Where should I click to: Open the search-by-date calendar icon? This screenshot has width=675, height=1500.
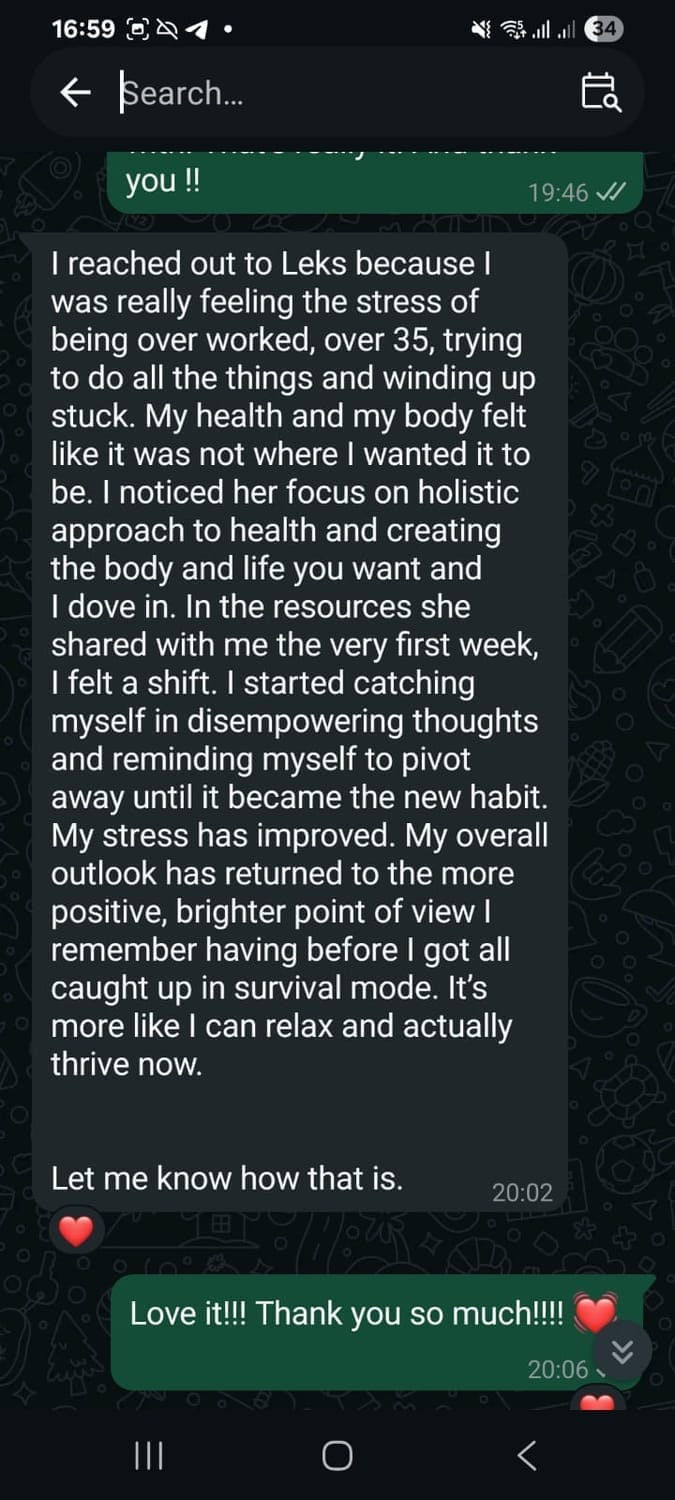click(601, 93)
